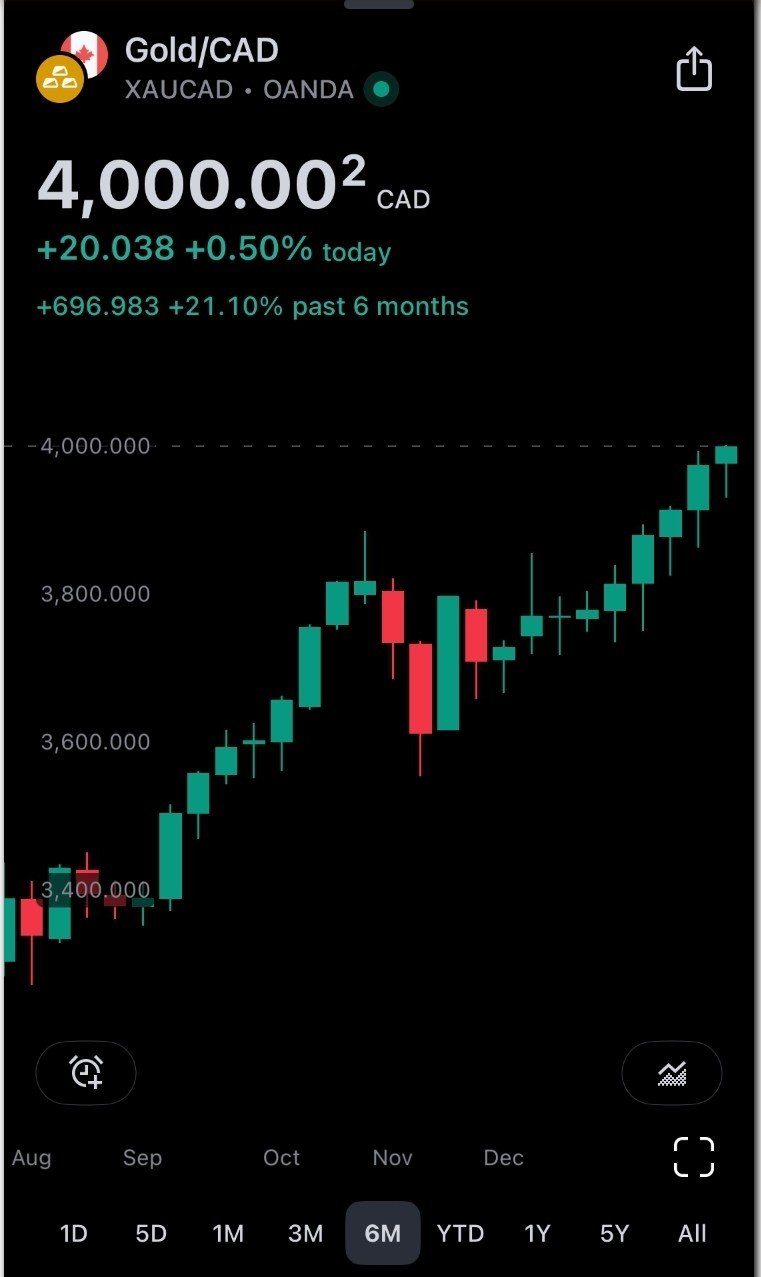Select the 6M time range
The width and height of the screenshot is (761, 1277).
[x=382, y=1233]
